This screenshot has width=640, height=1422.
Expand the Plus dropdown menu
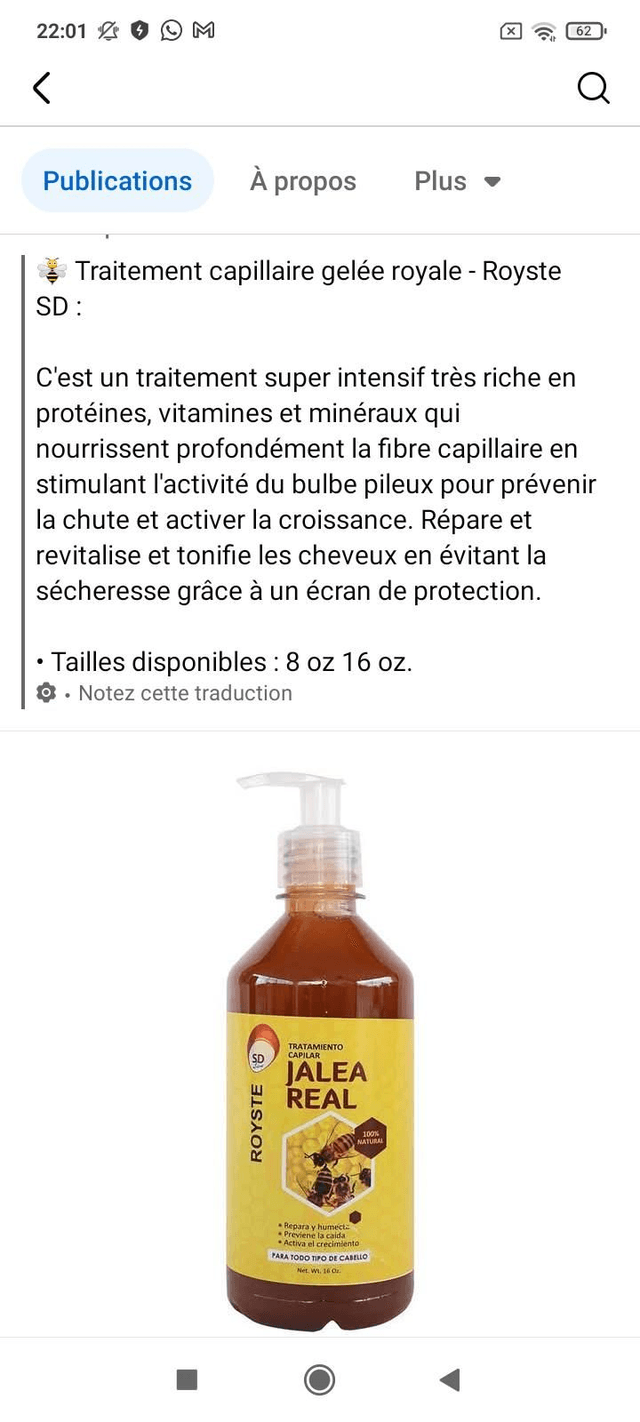click(457, 181)
